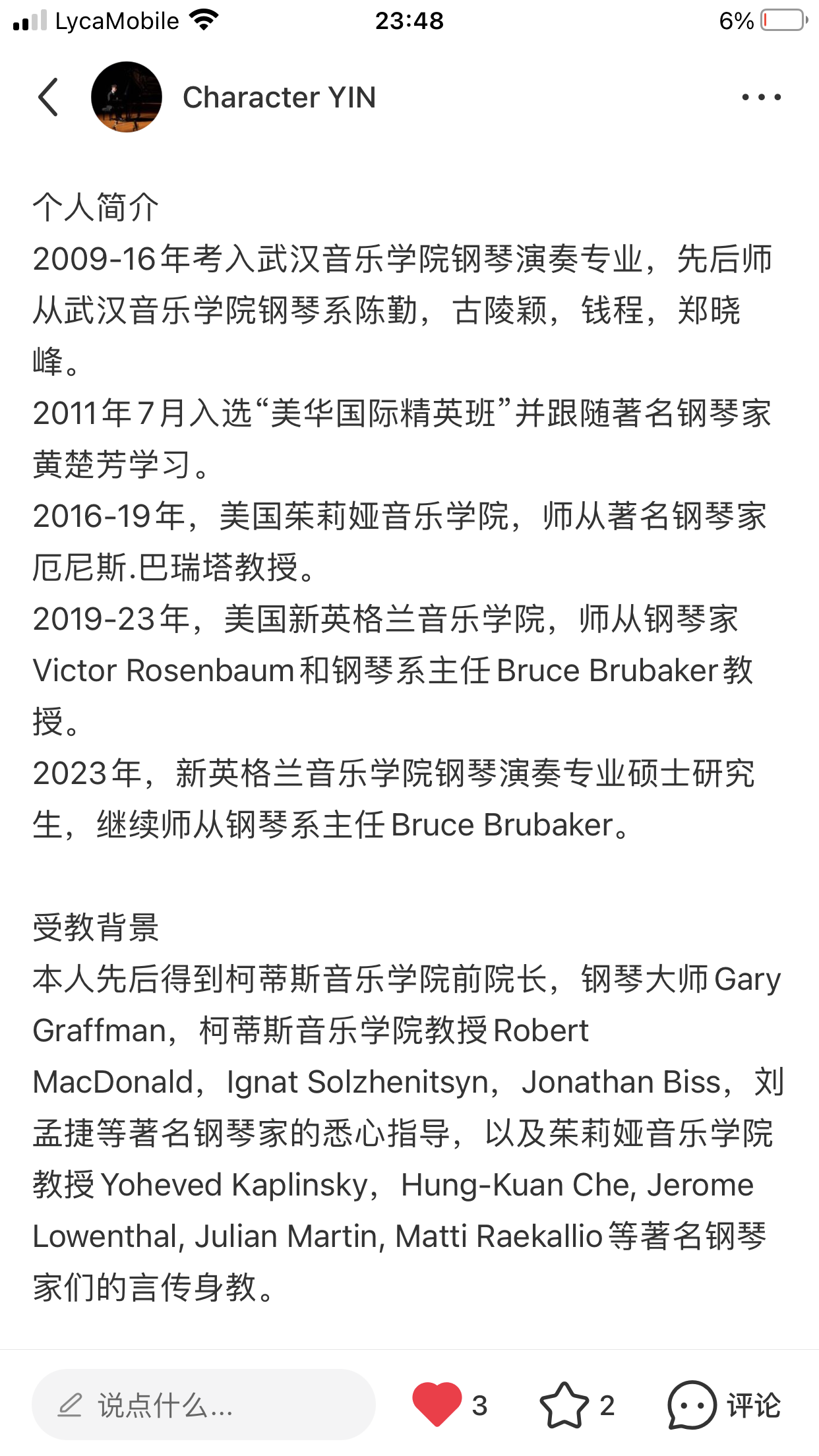Tap the battery icon in the status bar

(783, 20)
